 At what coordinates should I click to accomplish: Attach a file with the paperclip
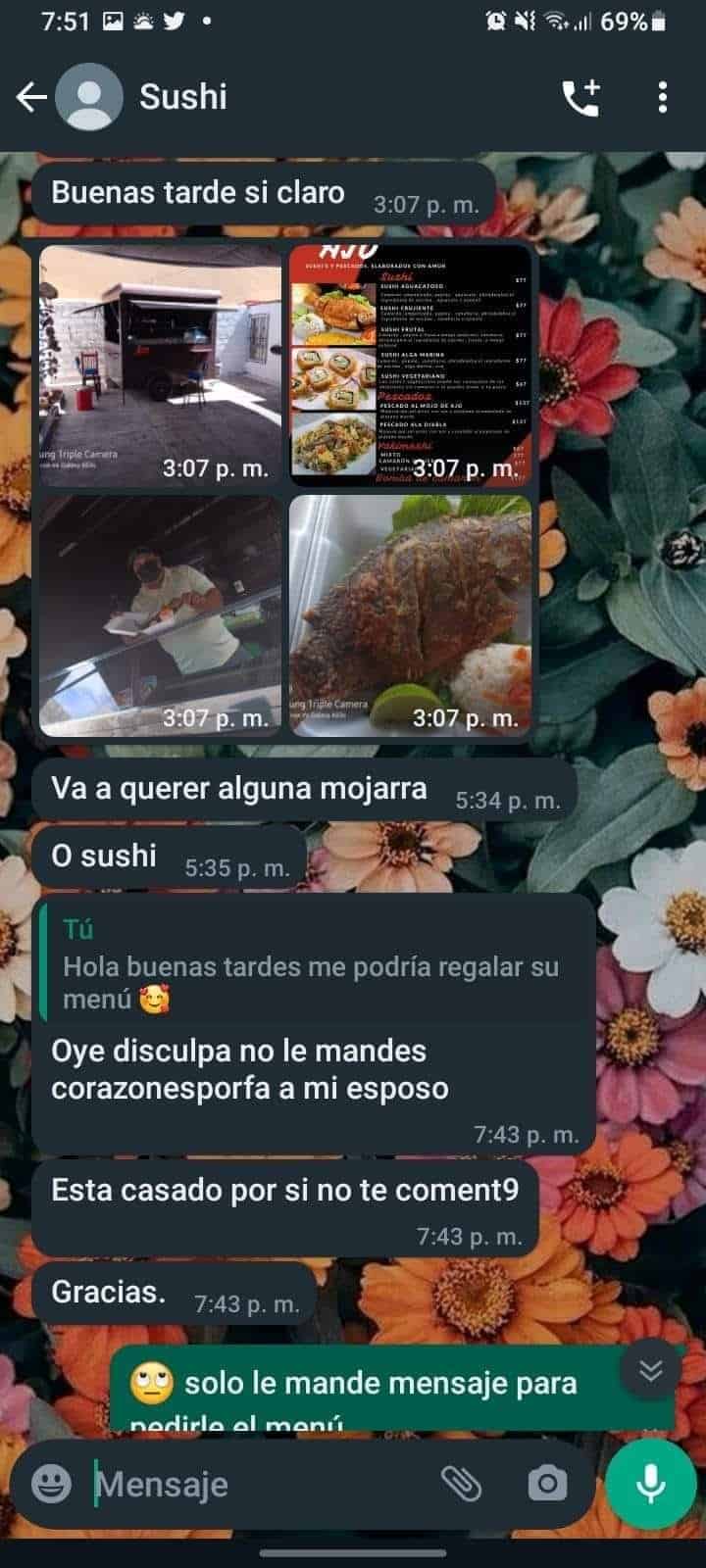coord(461,1484)
